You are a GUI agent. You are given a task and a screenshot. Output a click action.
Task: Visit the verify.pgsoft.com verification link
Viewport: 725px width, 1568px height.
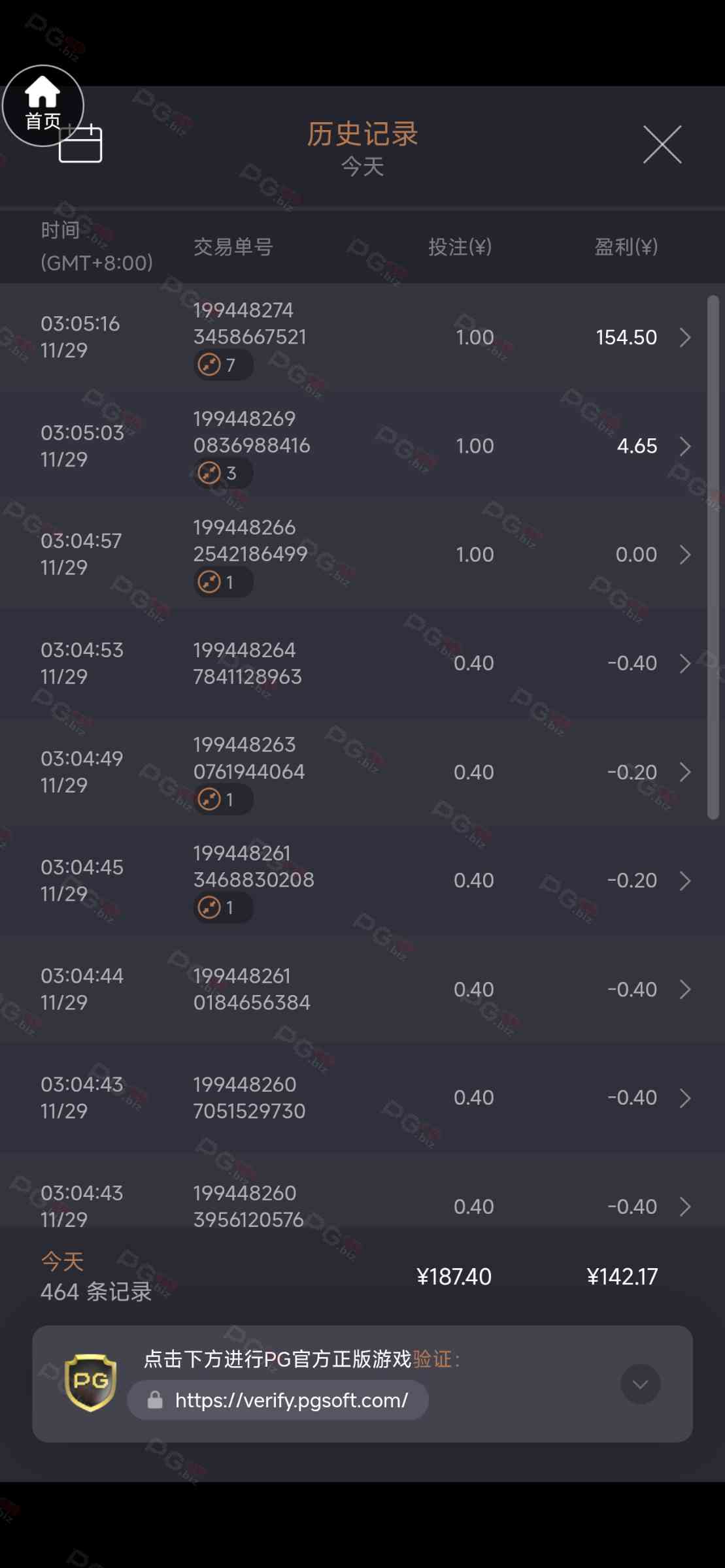291,1400
